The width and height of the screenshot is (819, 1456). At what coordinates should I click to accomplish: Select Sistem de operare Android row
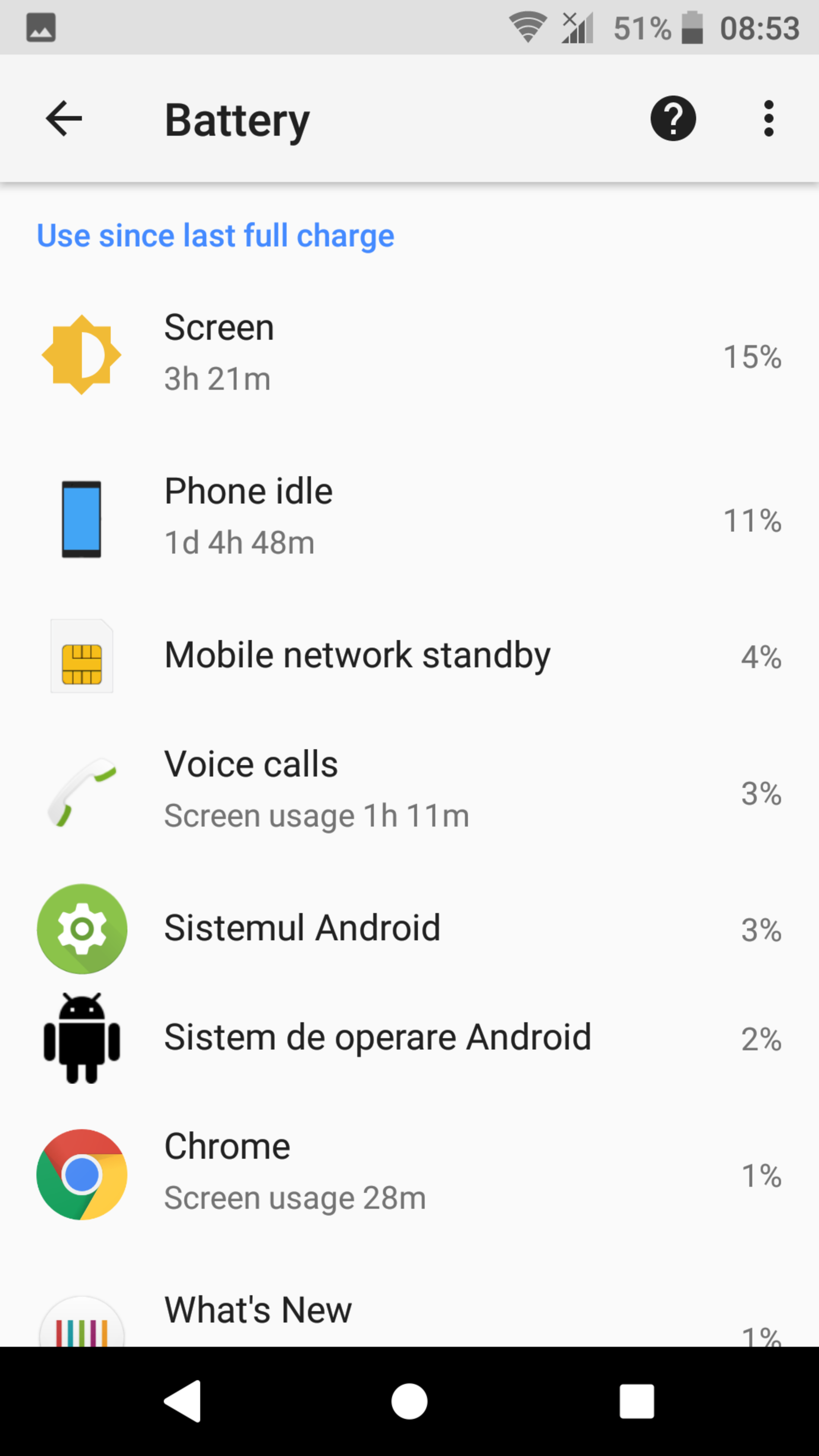pos(409,1038)
